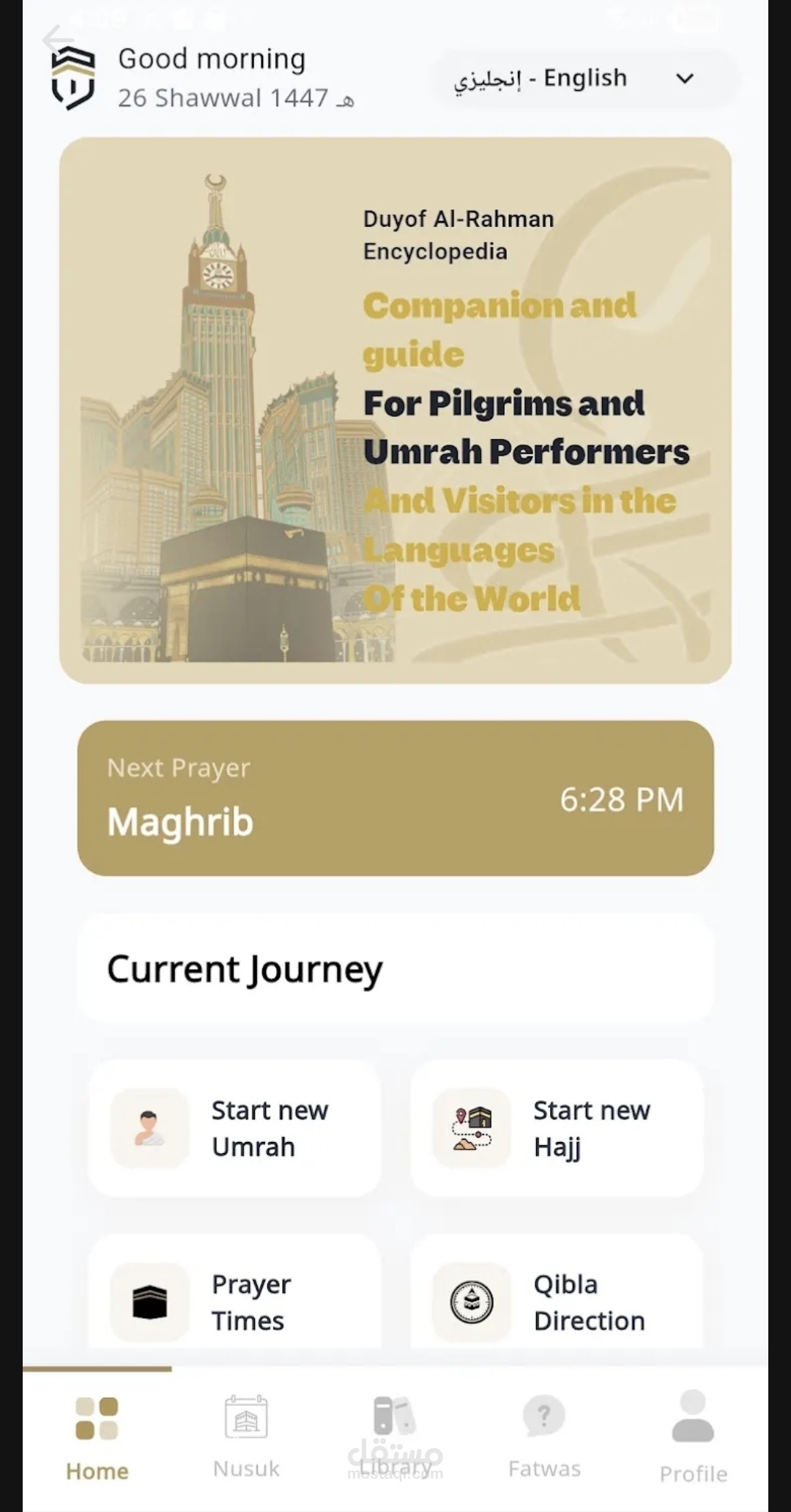791x1512 pixels.
Task: Start a new Umrah journey
Action: point(234,1128)
